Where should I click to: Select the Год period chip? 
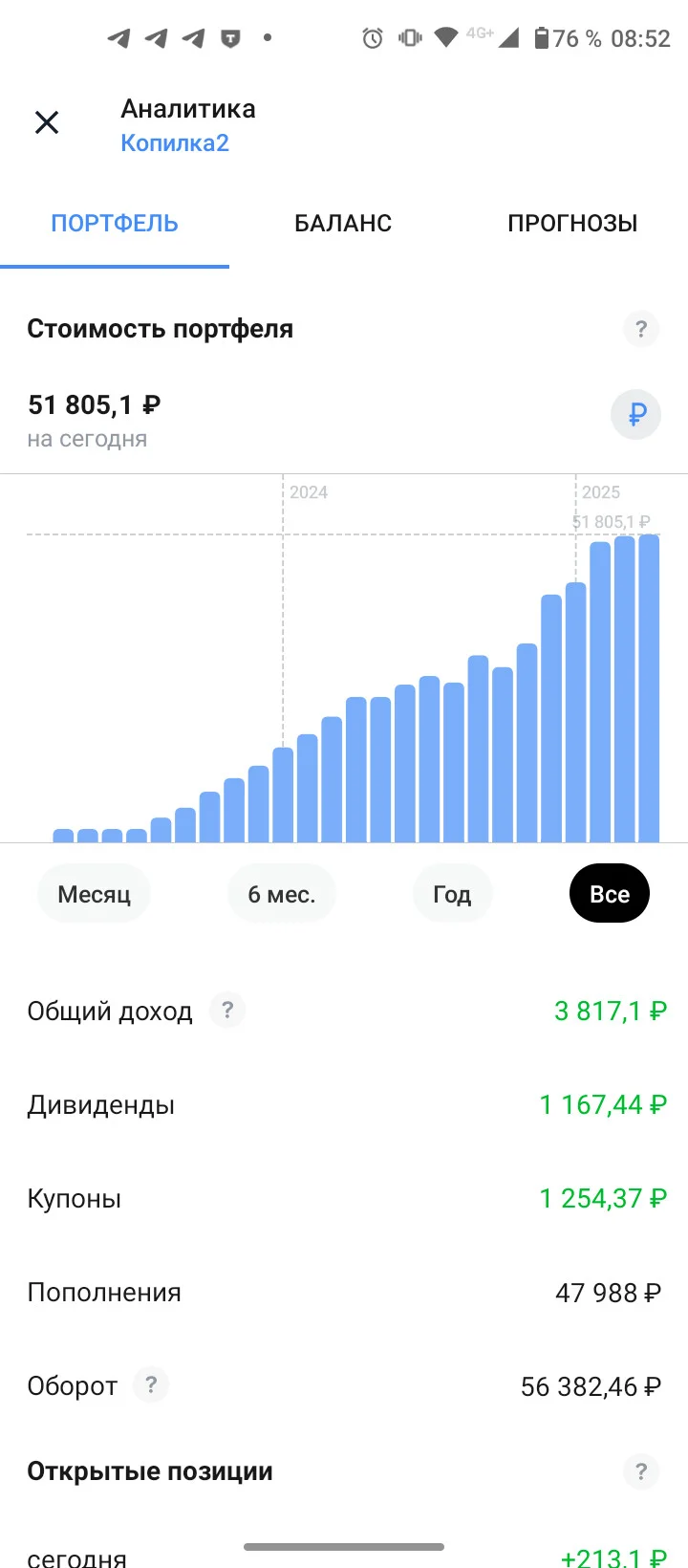(x=452, y=894)
